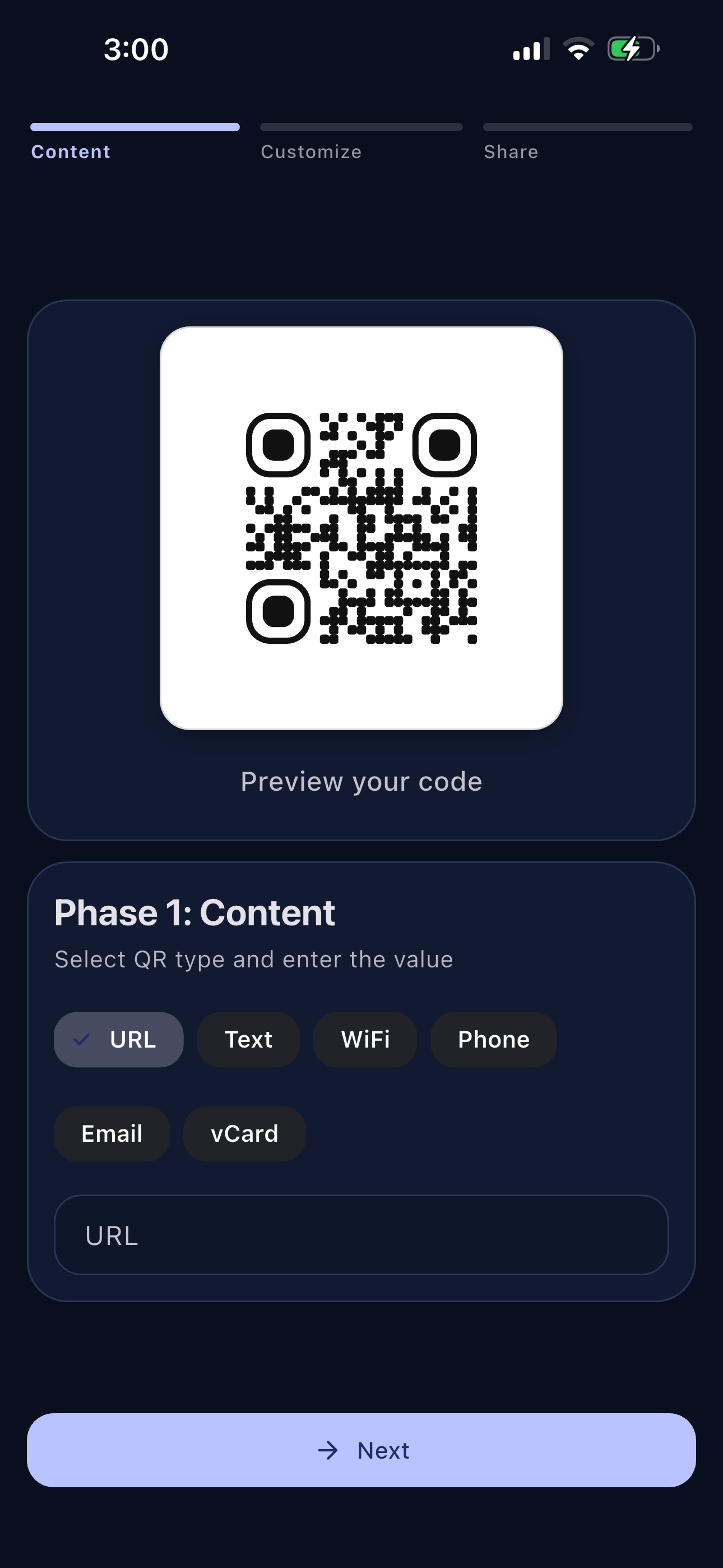Switch to the Share step
Viewport: 723px width, 1568px height.
pyautogui.click(x=511, y=151)
